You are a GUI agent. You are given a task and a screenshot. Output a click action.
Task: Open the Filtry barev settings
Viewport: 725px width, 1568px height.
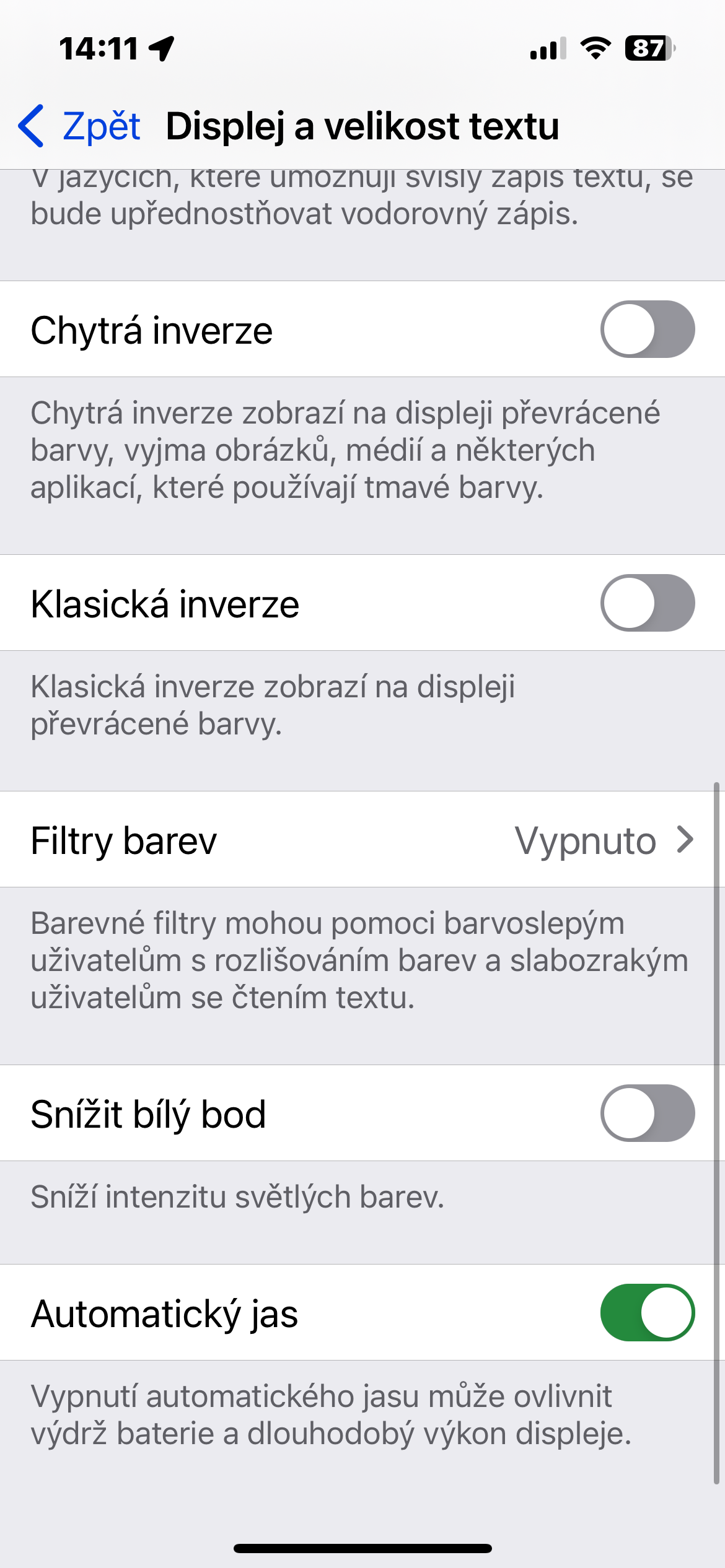point(362,840)
